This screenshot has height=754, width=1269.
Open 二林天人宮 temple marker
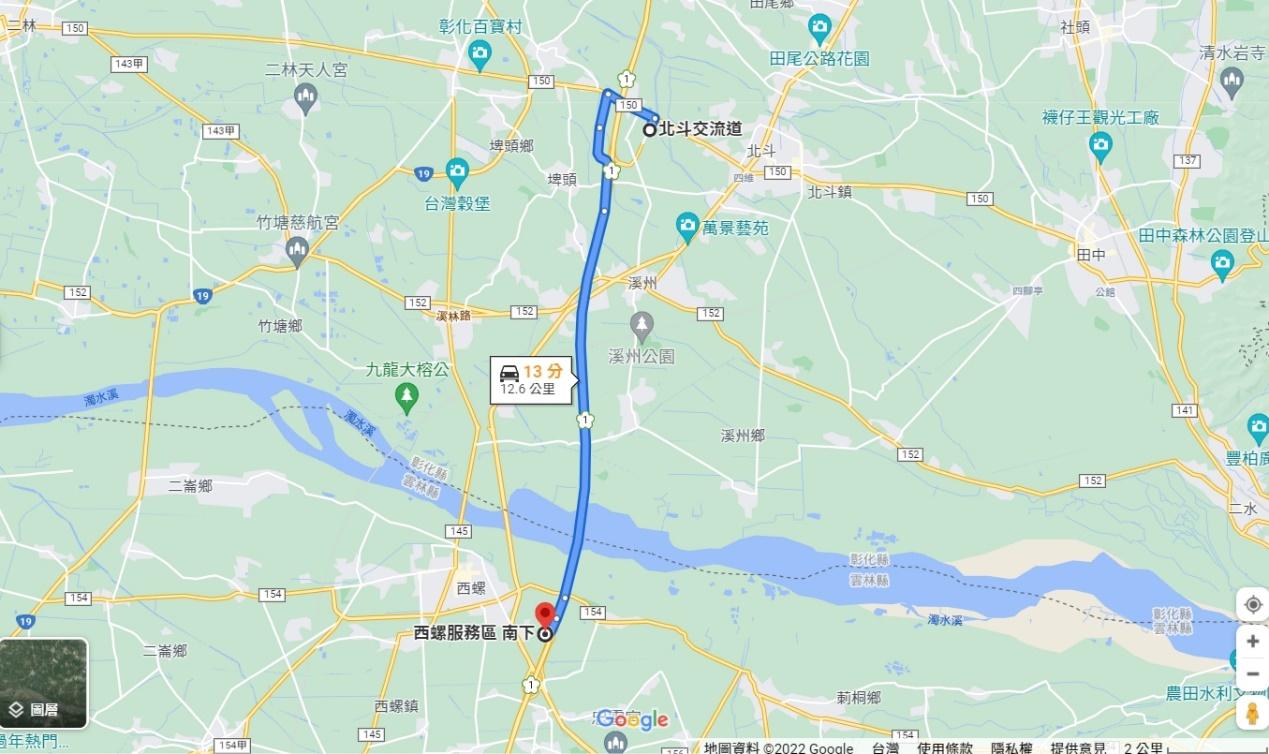306,97
